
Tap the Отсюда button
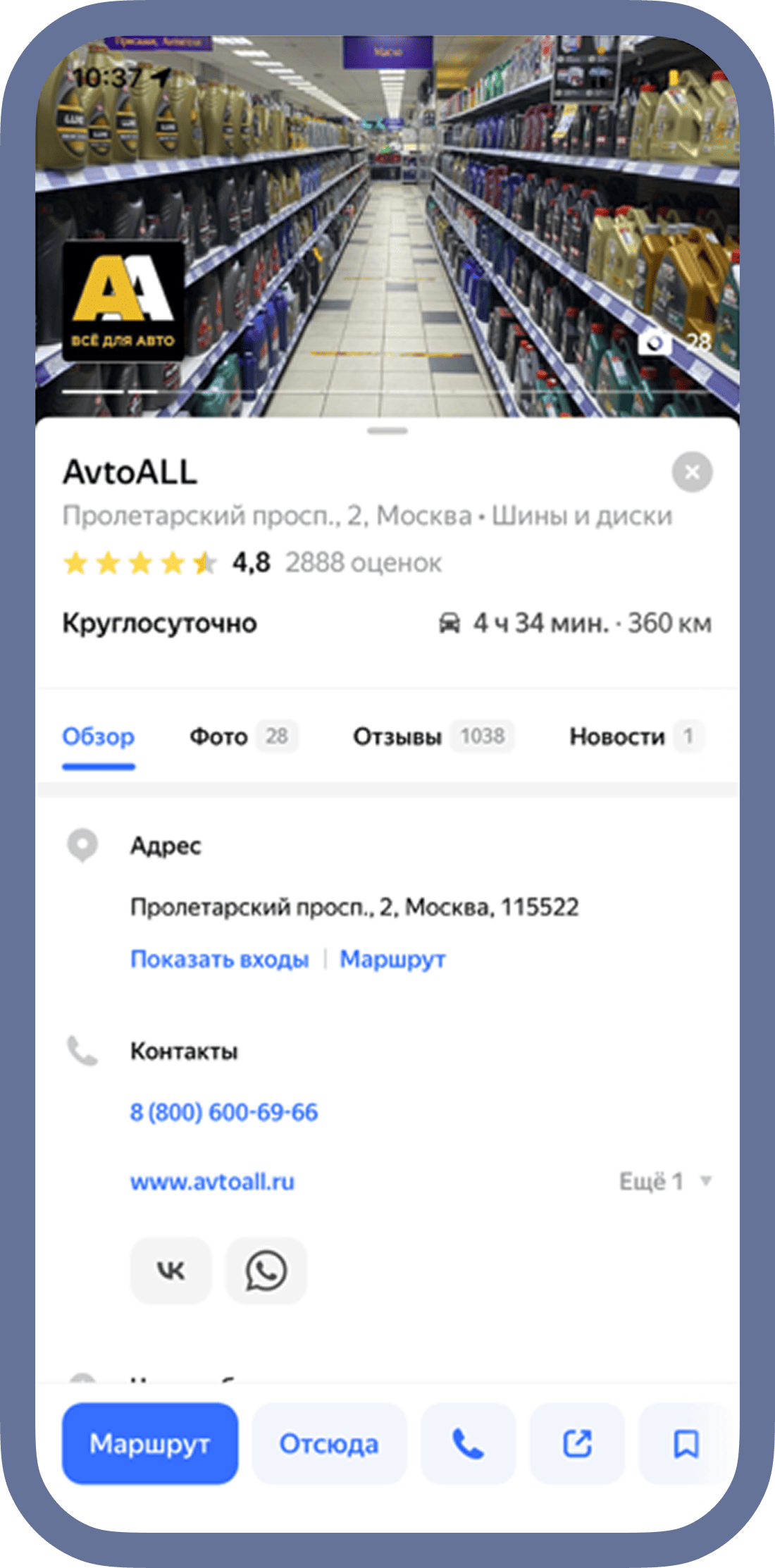pyautogui.click(x=329, y=1444)
